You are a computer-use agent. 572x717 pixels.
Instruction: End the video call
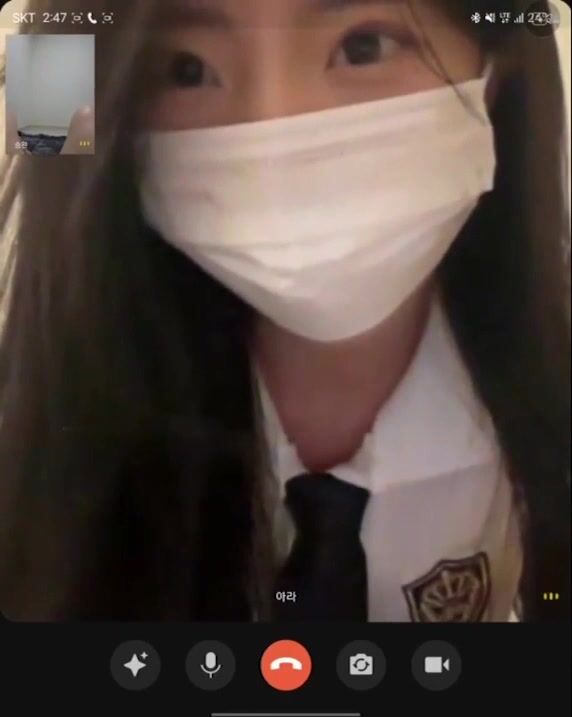(x=286, y=665)
